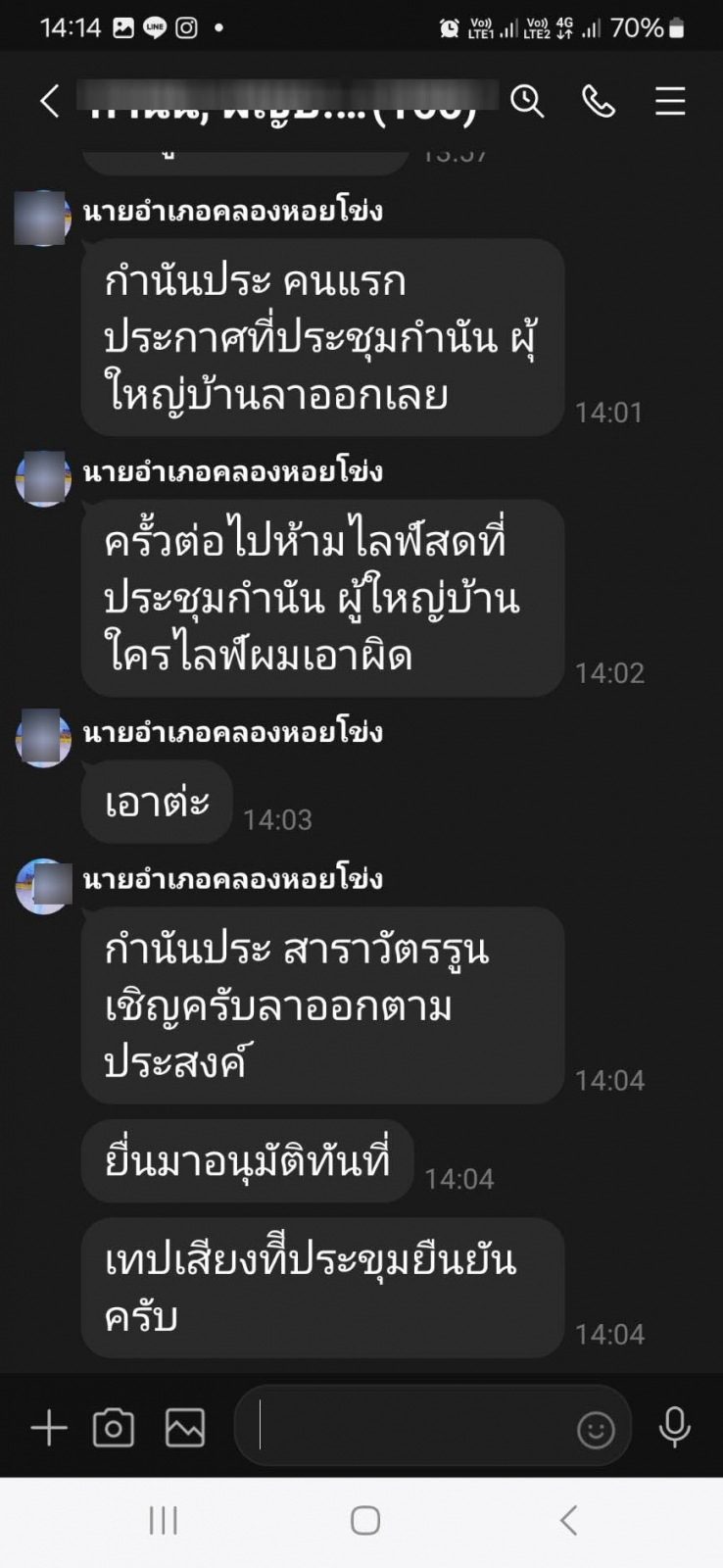This screenshot has width=723, height=1568.
Task: Open the plus attachment options
Action: pos(49,1428)
